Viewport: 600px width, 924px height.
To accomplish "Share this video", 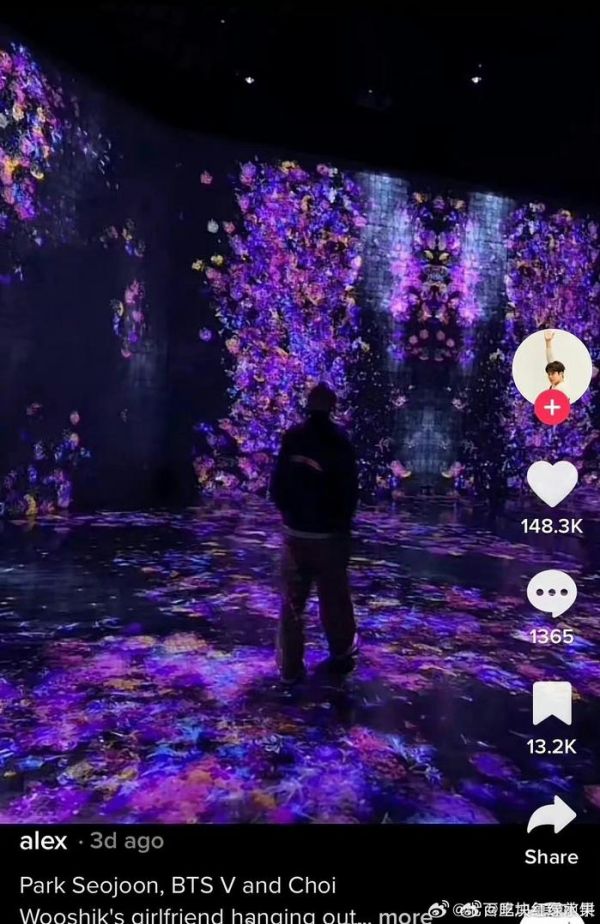I will [551, 817].
